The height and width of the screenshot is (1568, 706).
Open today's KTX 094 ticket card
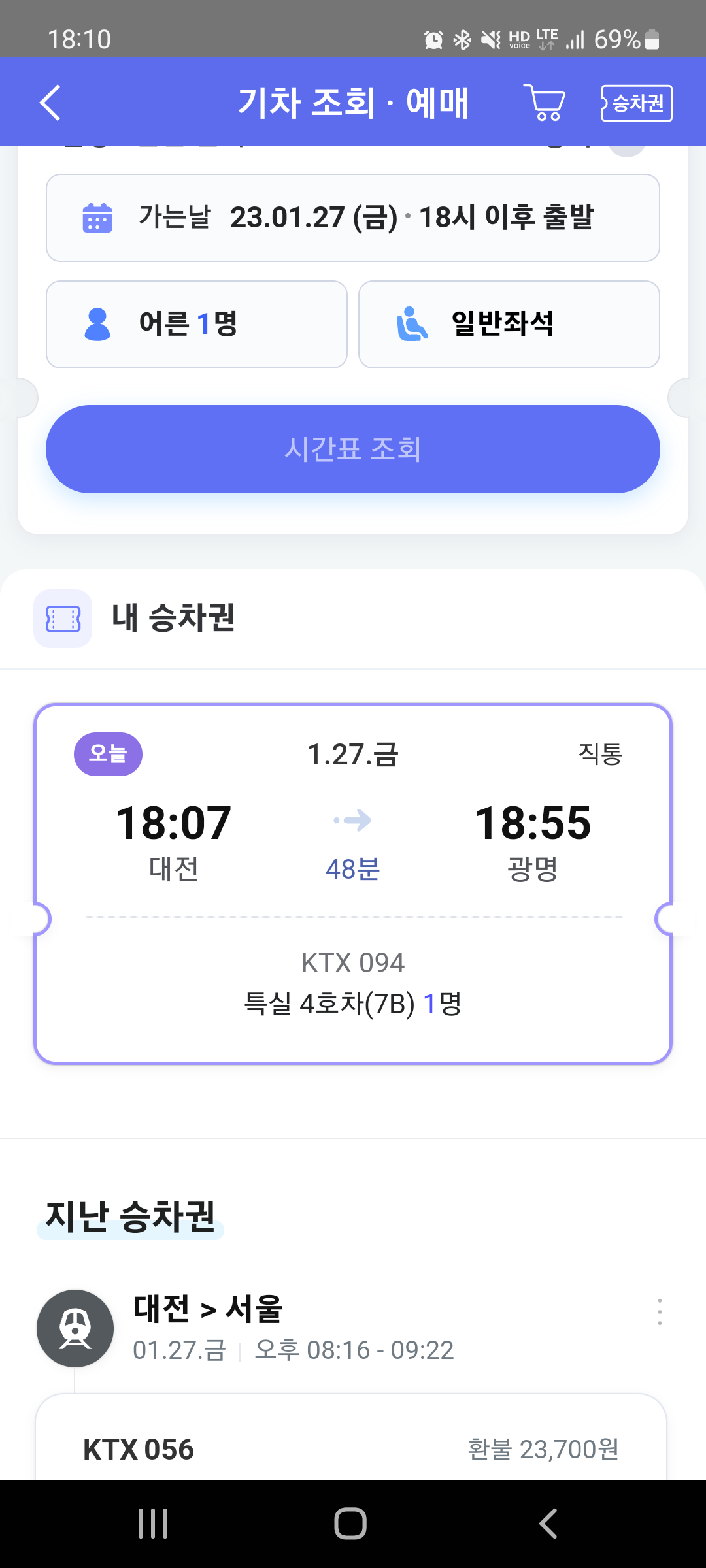(353, 883)
